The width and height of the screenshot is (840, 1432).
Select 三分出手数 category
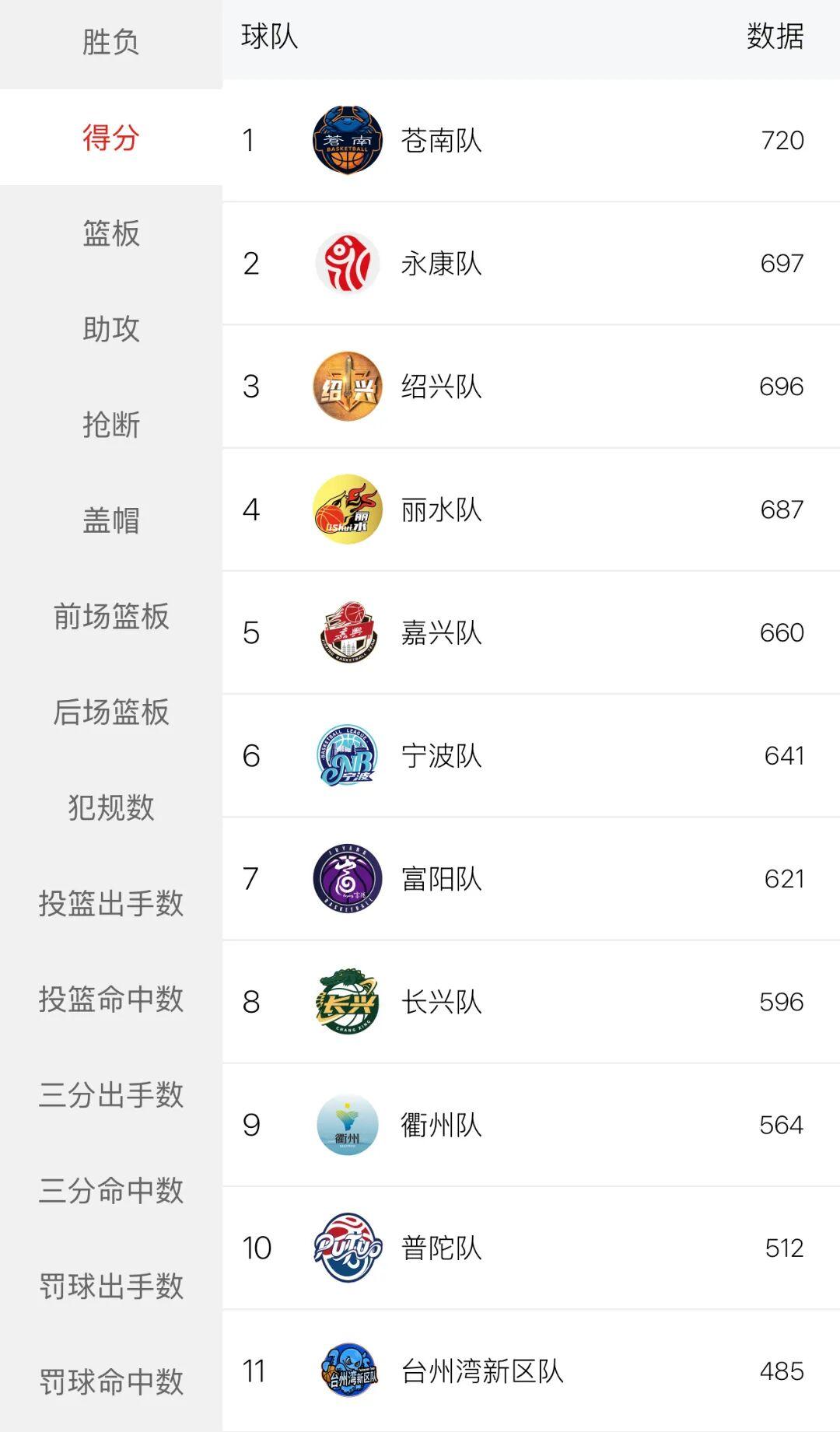point(110,1094)
